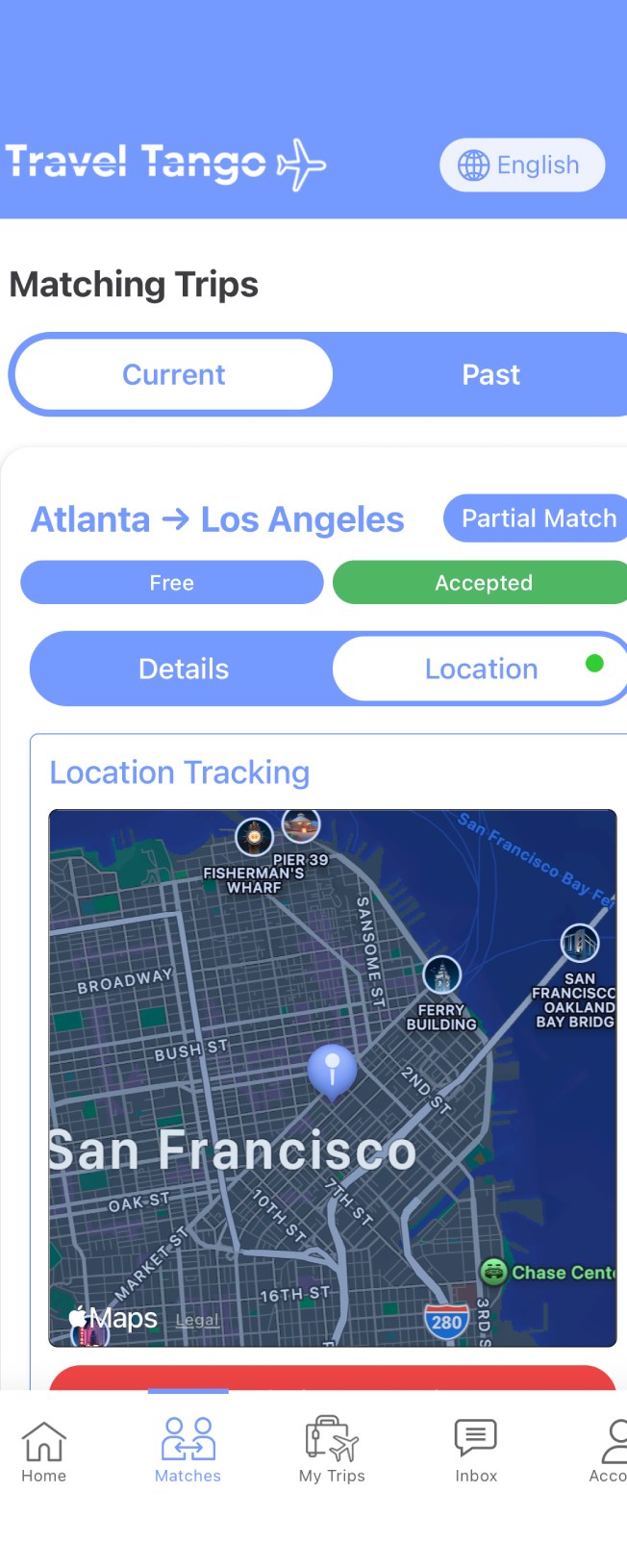Screen dimensions: 627x1568
Task: Go to the Home tab
Action: tap(44, 1451)
